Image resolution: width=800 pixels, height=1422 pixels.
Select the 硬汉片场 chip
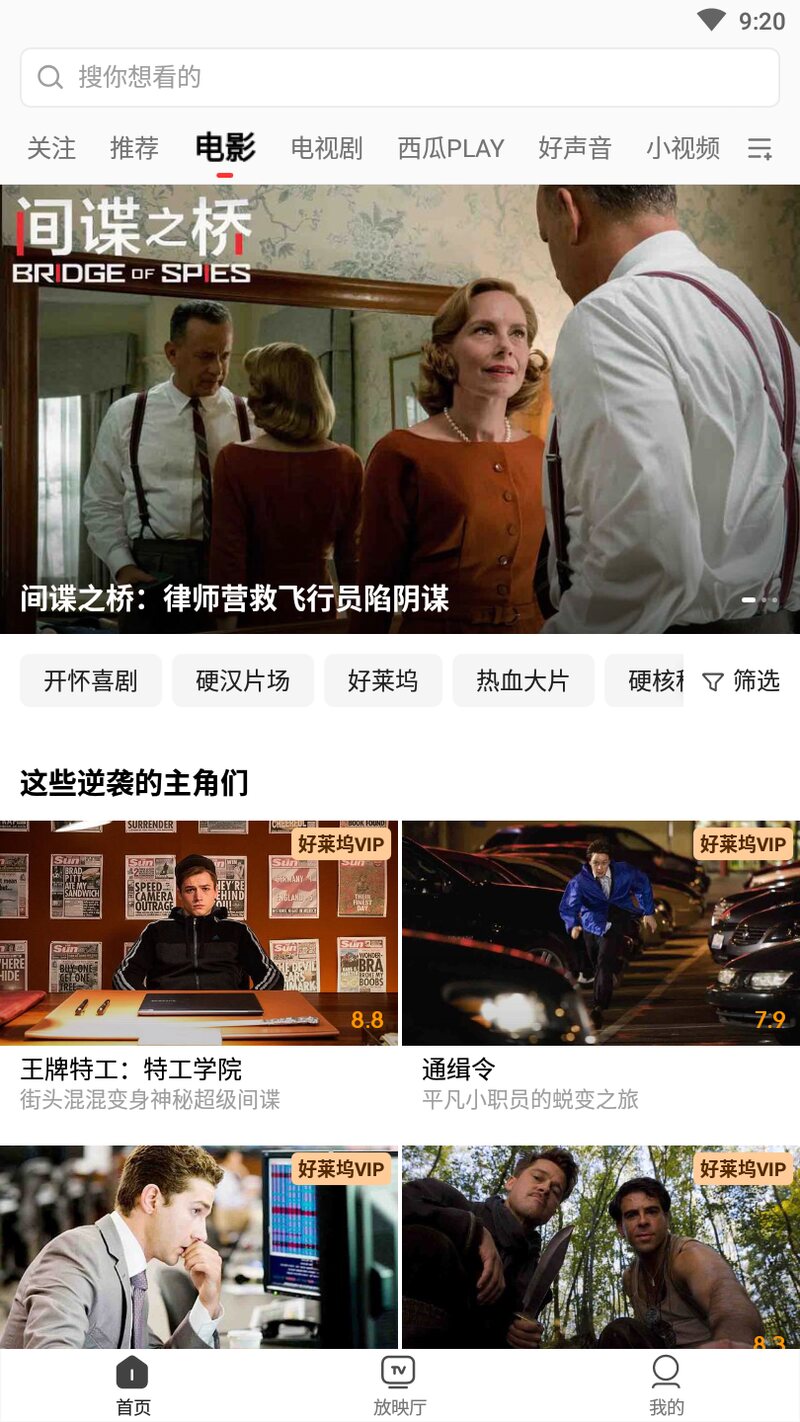(243, 681)
